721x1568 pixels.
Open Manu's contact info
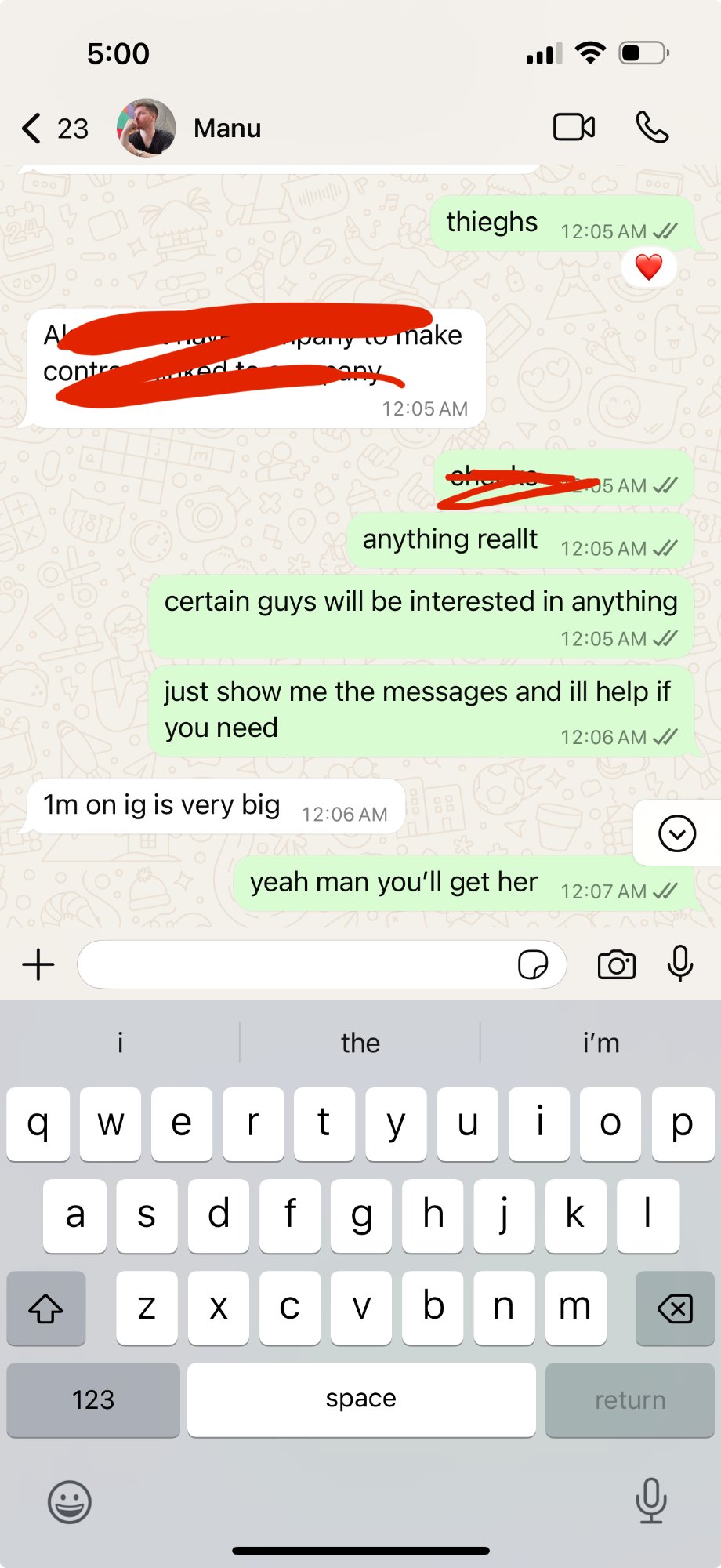227,129
